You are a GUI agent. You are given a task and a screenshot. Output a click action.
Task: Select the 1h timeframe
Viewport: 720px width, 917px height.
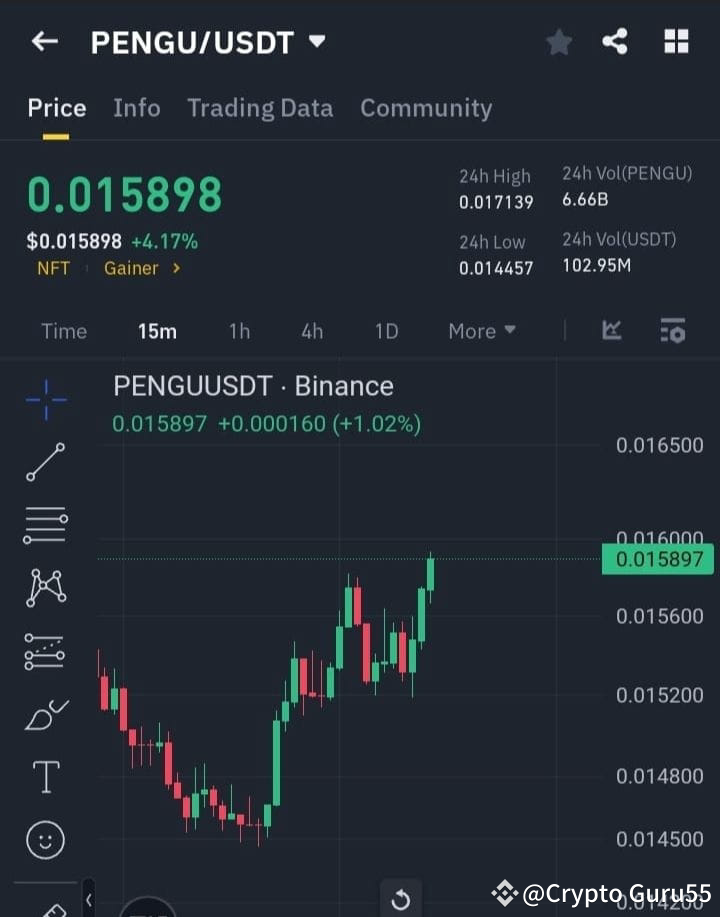(x=239, y=330)
